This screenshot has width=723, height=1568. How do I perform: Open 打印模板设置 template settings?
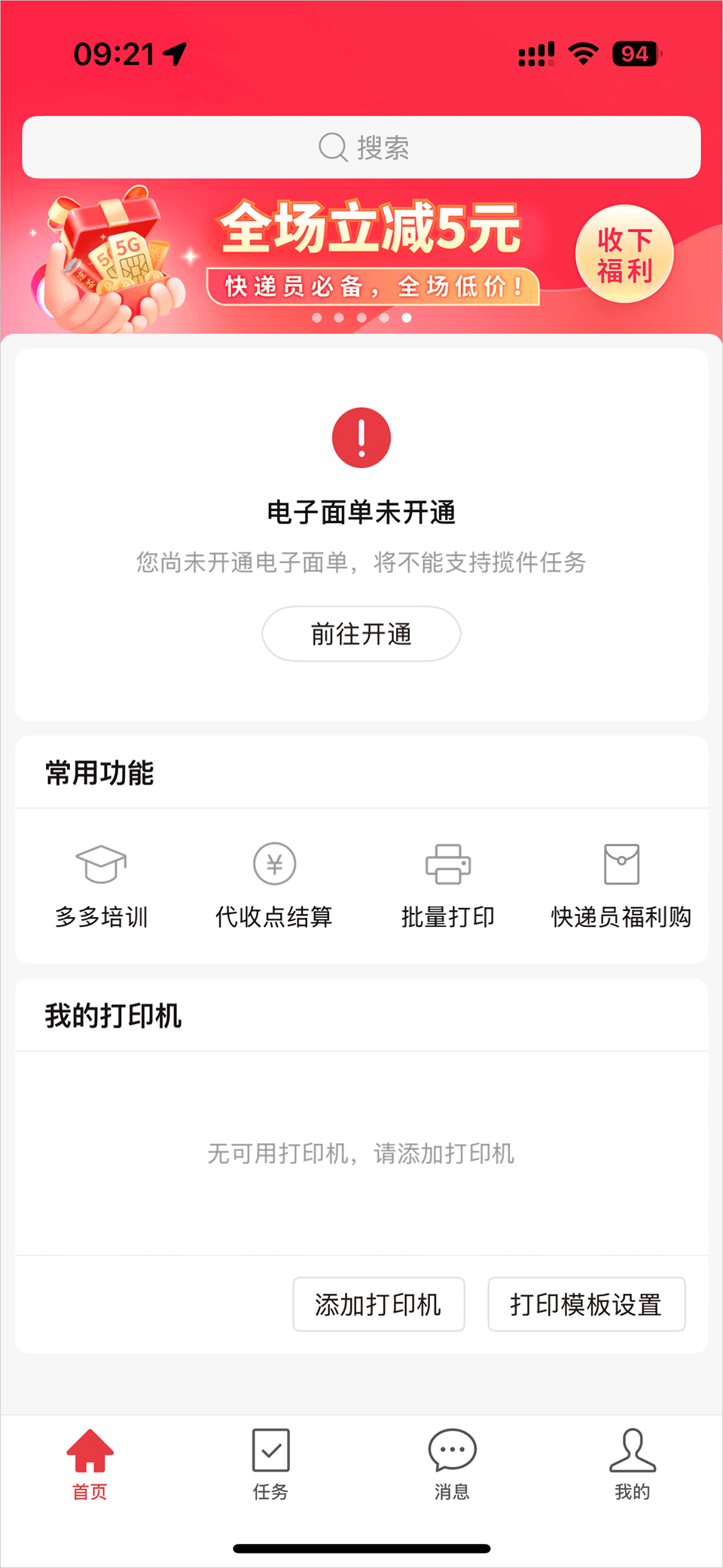pyautogui.click(x=586, y=1304)
